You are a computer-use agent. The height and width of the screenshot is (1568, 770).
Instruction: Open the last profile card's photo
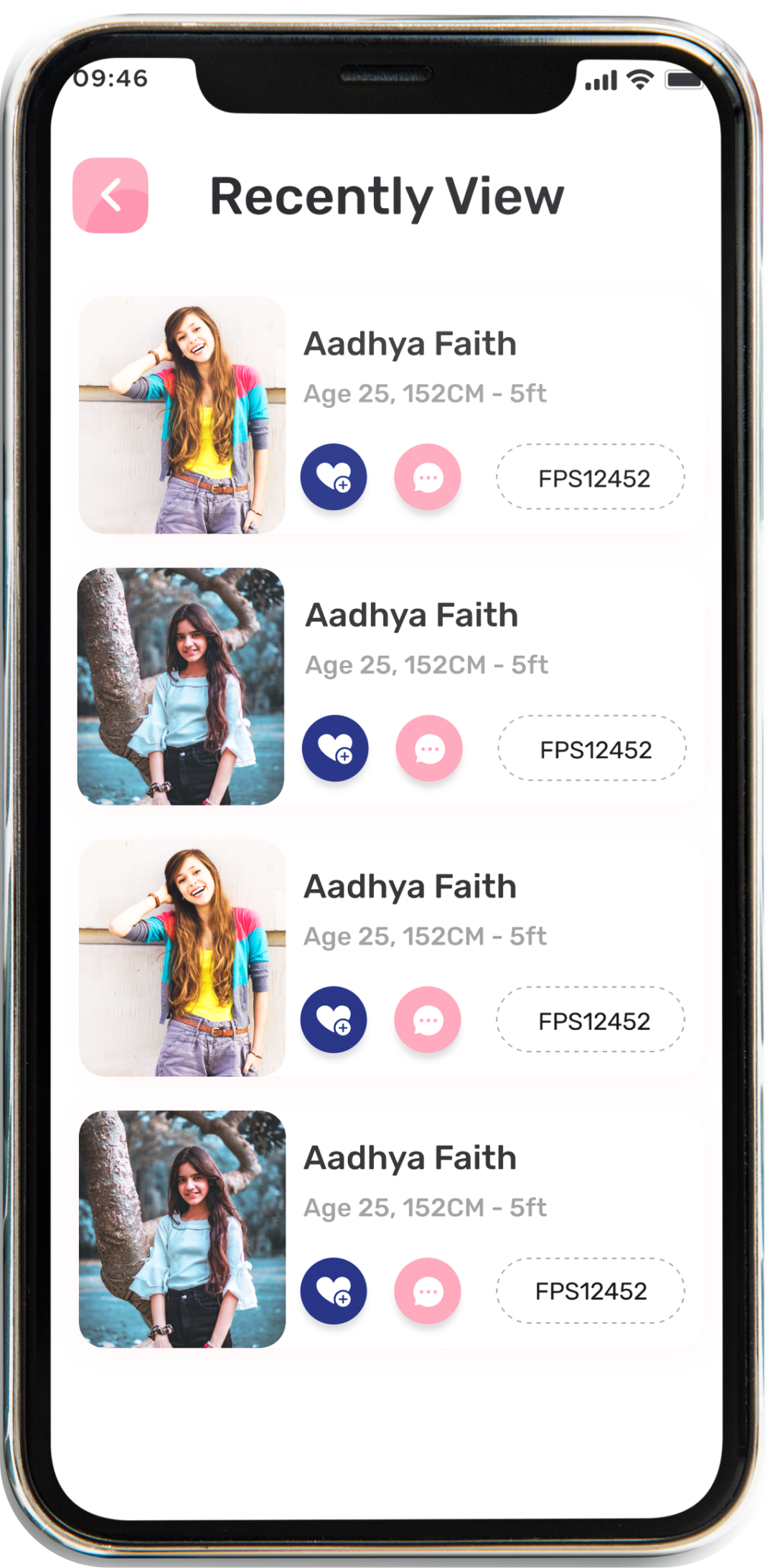[x=182, y=1229]
